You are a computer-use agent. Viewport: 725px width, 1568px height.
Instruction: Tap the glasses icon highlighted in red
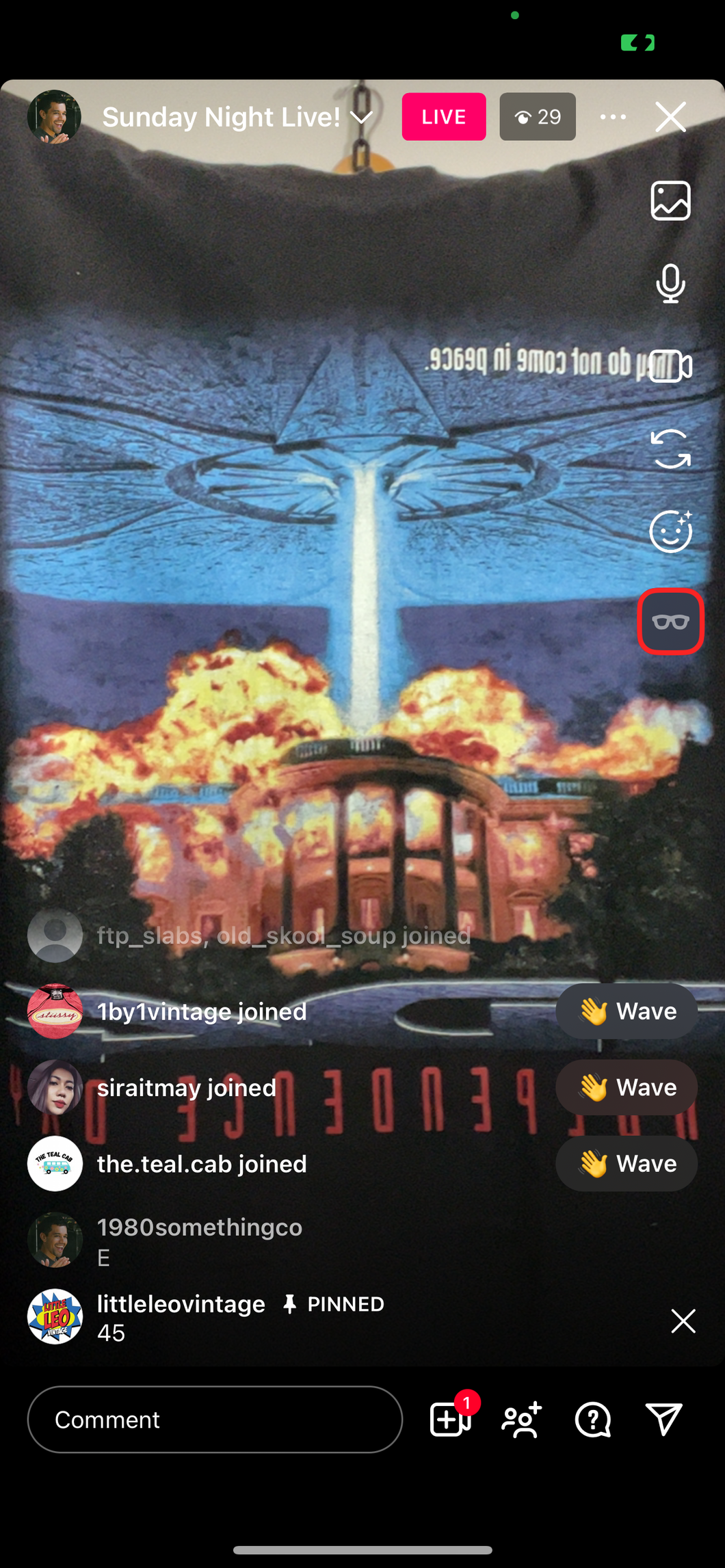pos(670,621)
